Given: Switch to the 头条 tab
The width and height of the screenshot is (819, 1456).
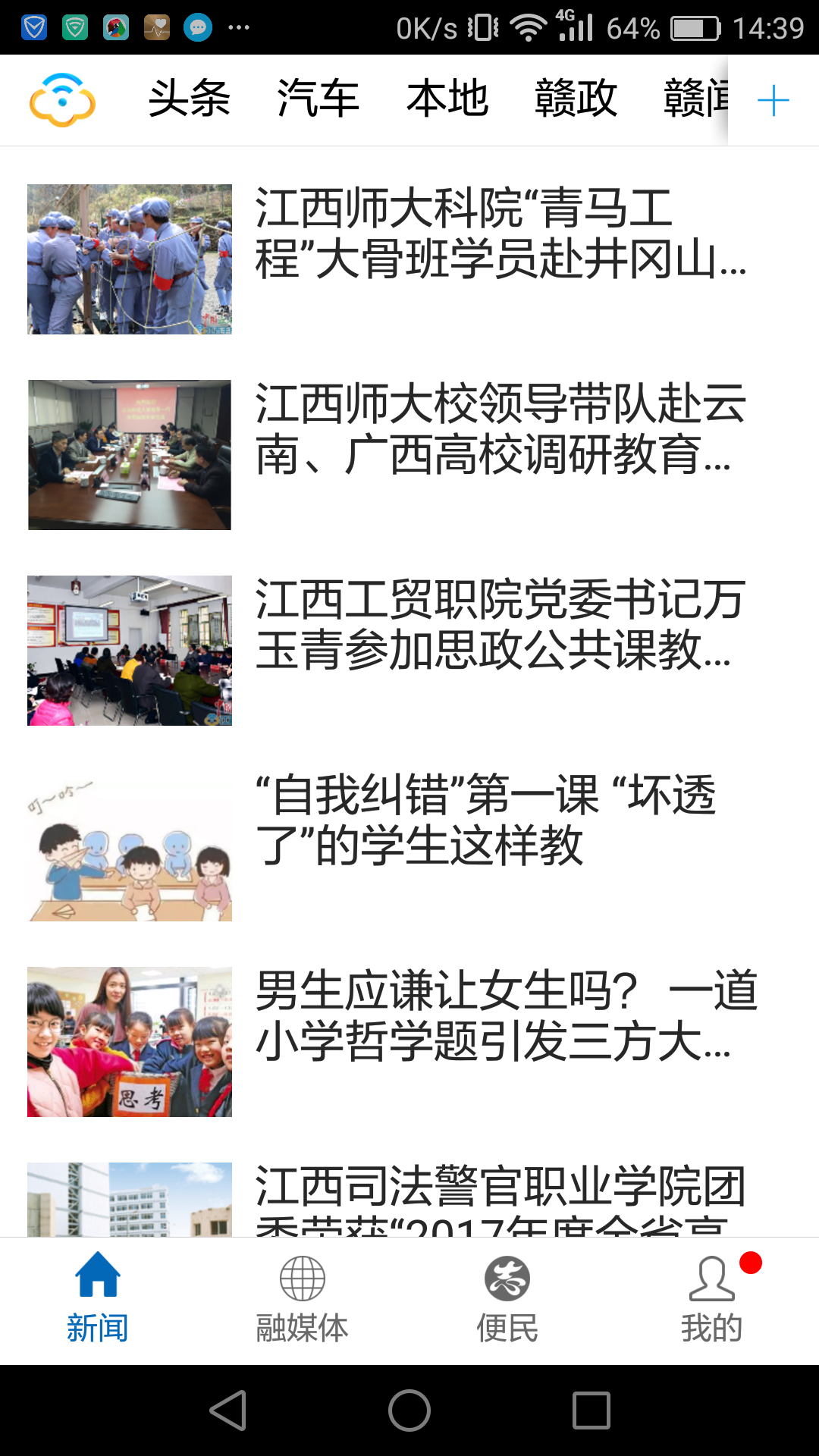Looking at the screenshot, I should (190, 99).
